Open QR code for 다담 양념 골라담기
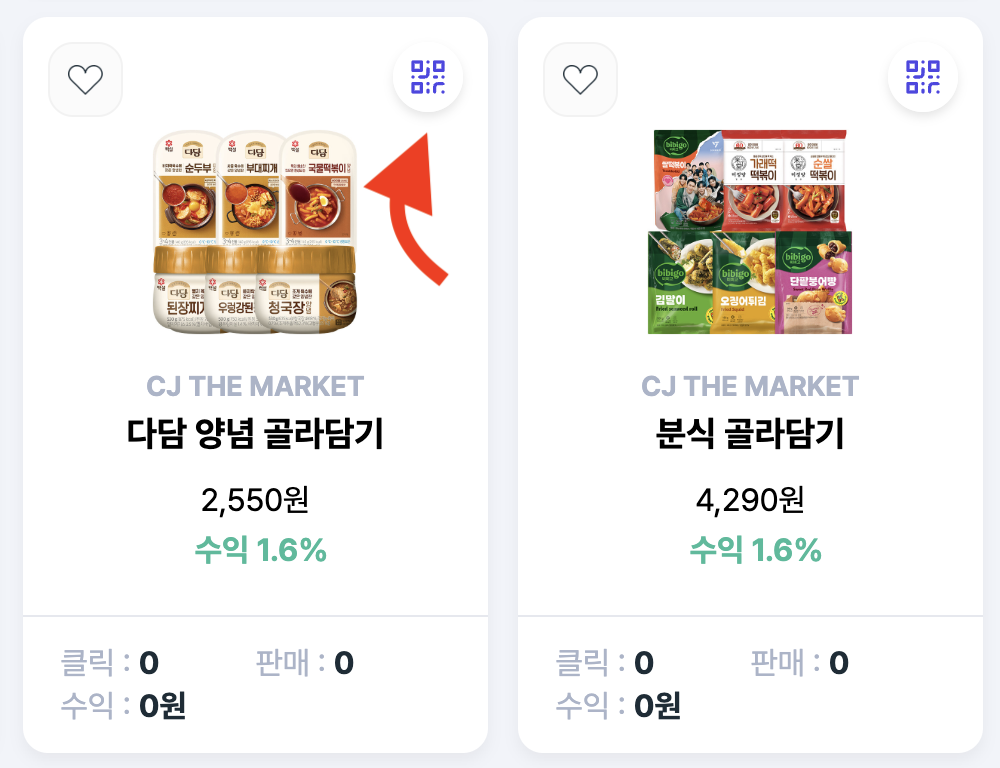 (428, 77)
